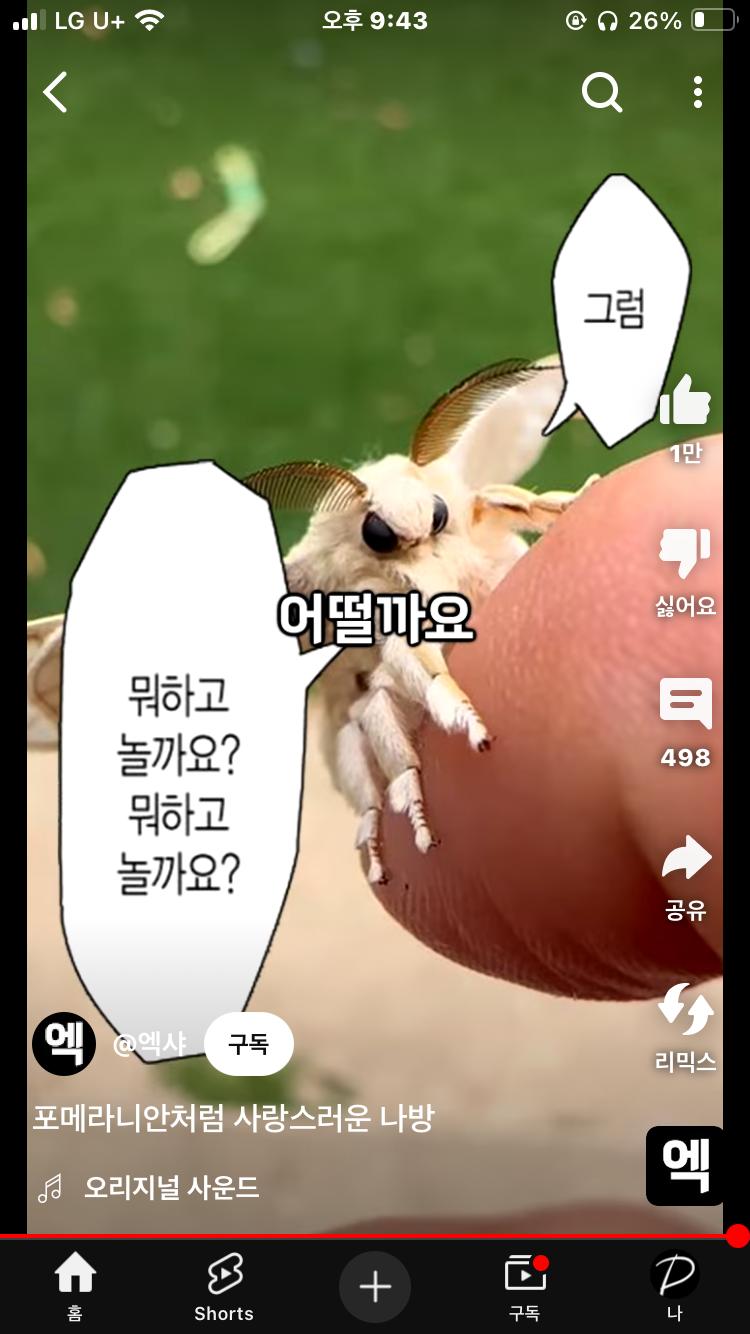Share this Short via 공유

tap(685, 860)
